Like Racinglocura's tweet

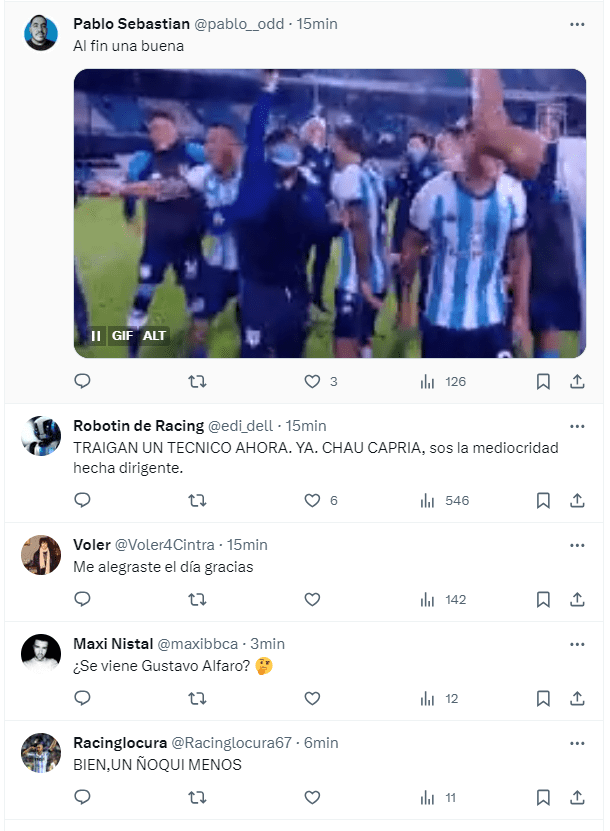pos(312,797)
